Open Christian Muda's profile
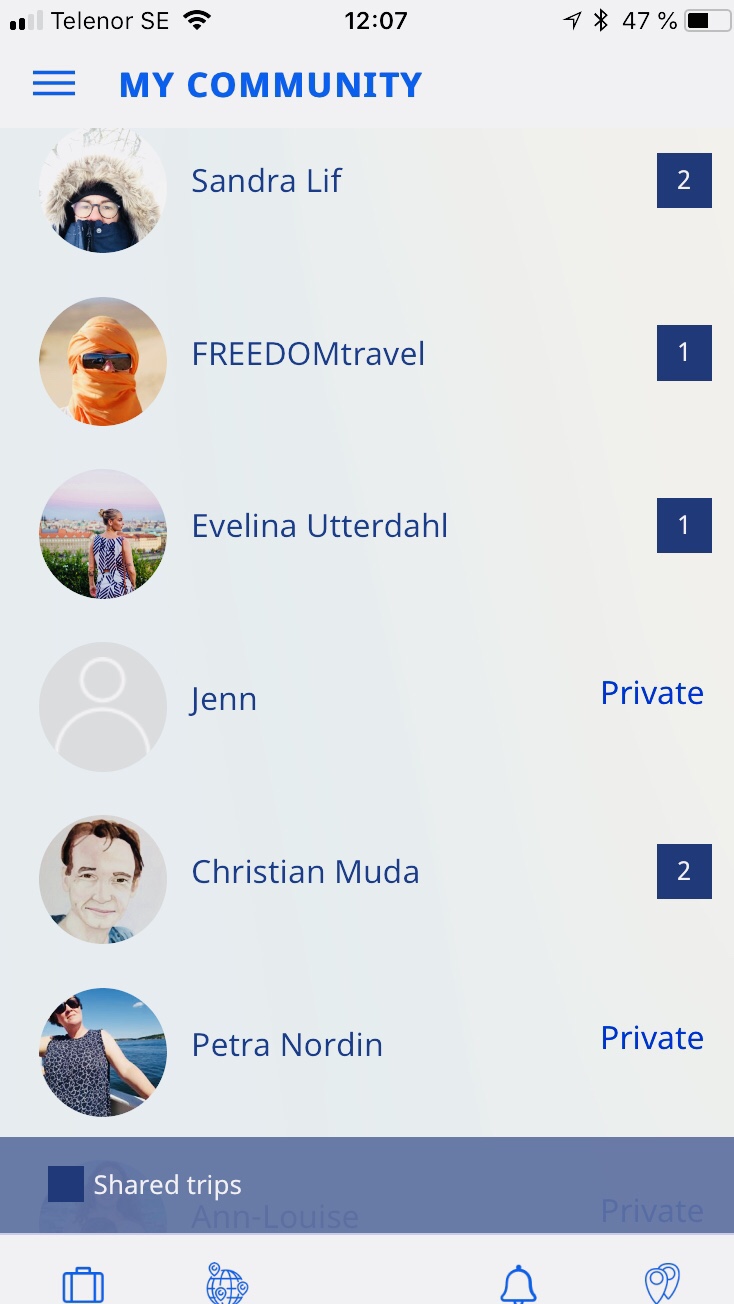The width and height of the screenshot is (734, 1304). coord(305,872)
